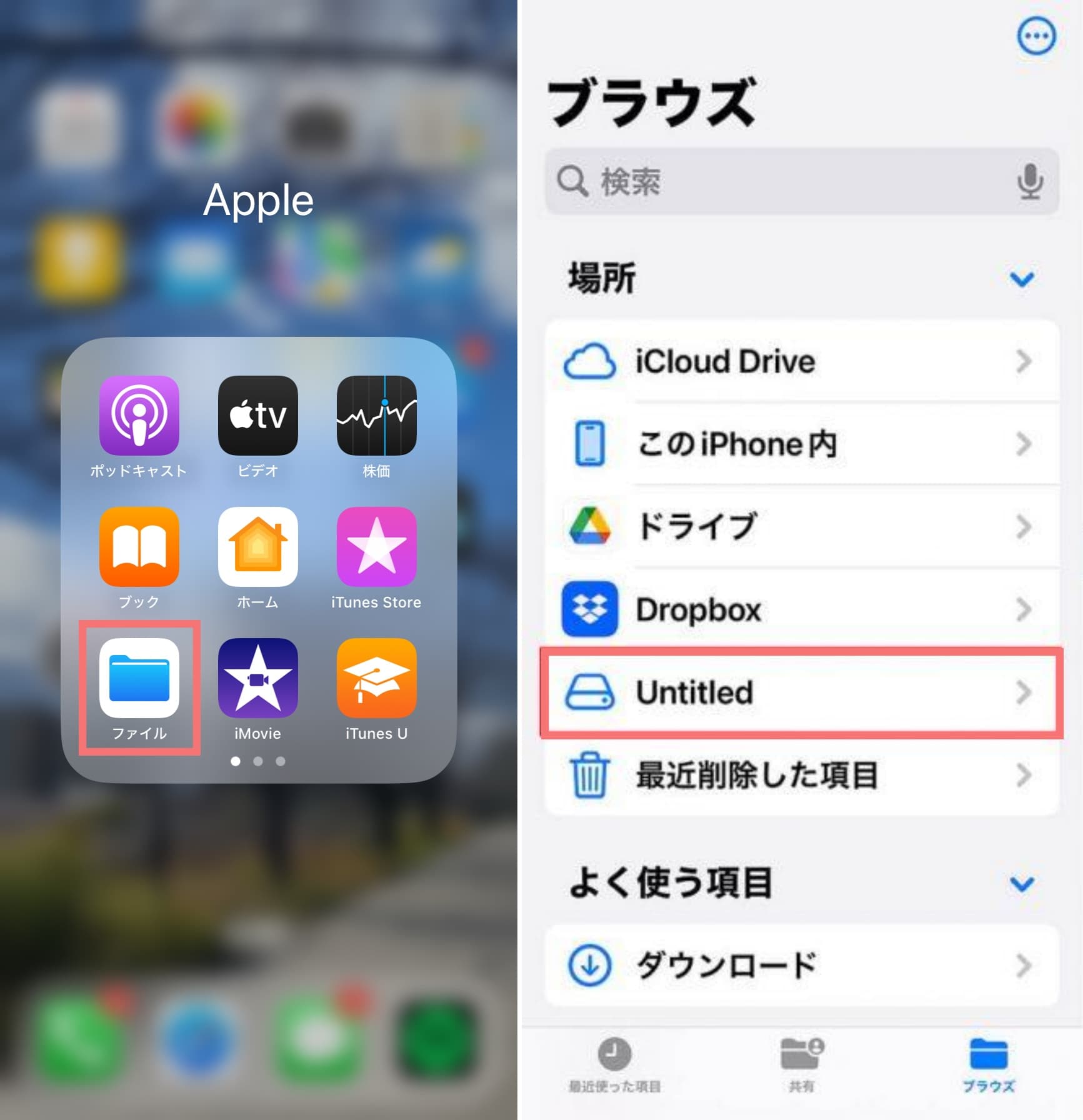Open 最近削除した項目
Viewport: 1083px width, 1120px height.
tap(801, 776)
